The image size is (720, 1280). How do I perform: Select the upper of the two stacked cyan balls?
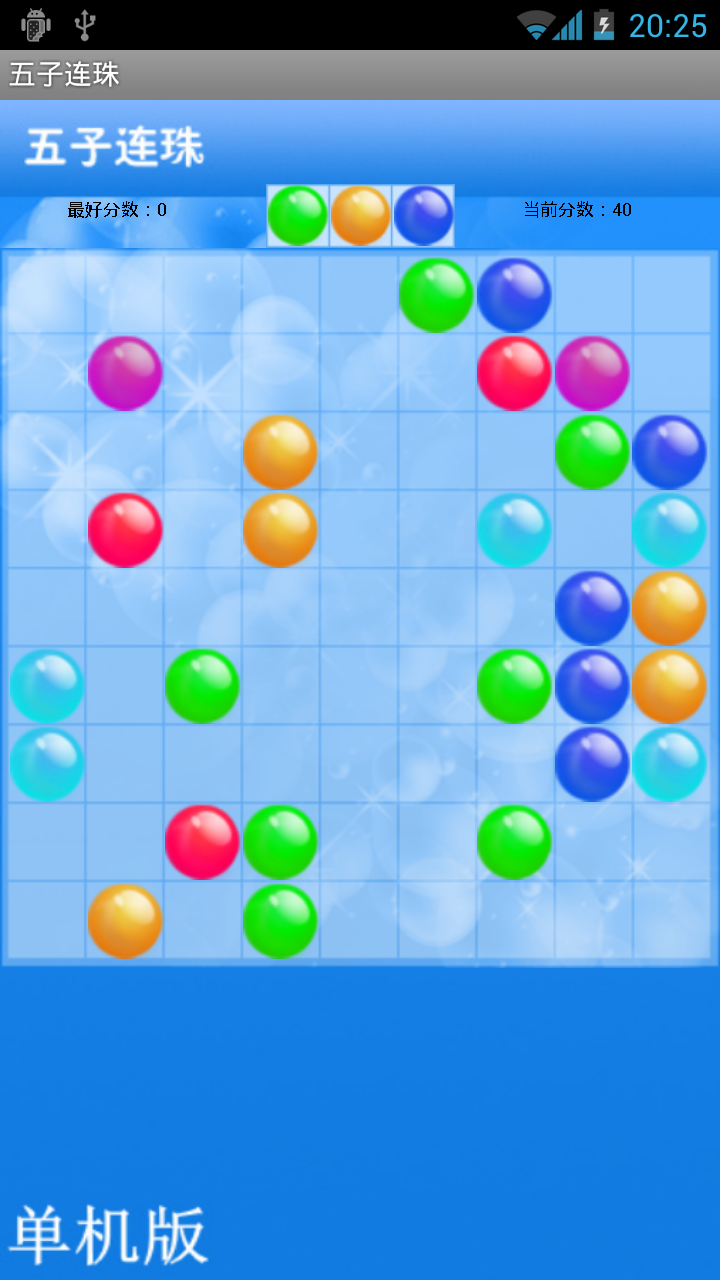coord(46,686)
